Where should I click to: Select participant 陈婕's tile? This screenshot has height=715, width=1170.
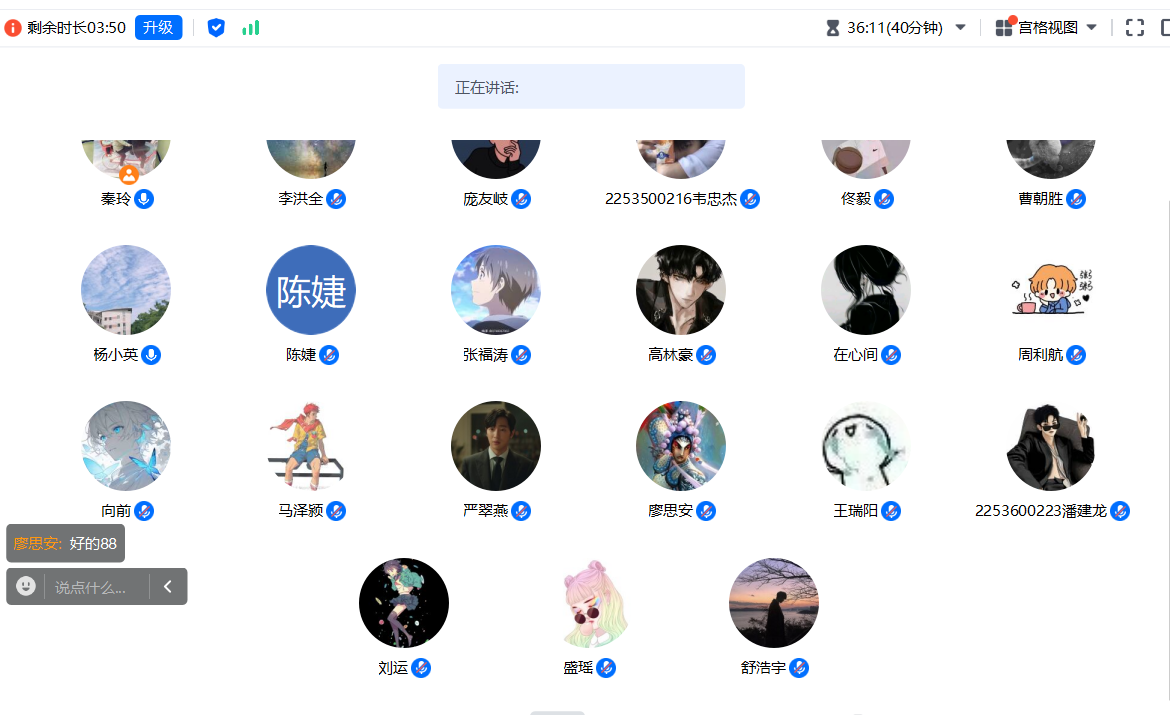point(311,290)
